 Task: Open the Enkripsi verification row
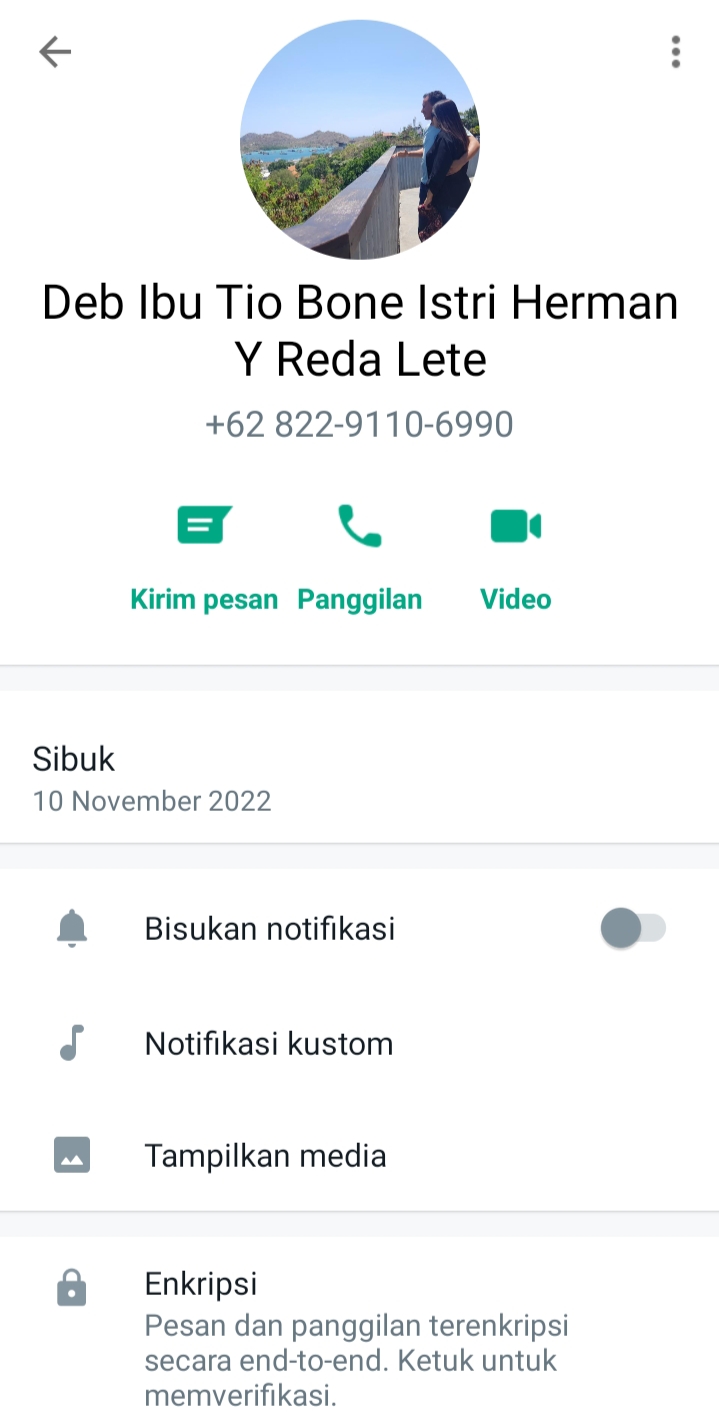[x=356, y=1324]
